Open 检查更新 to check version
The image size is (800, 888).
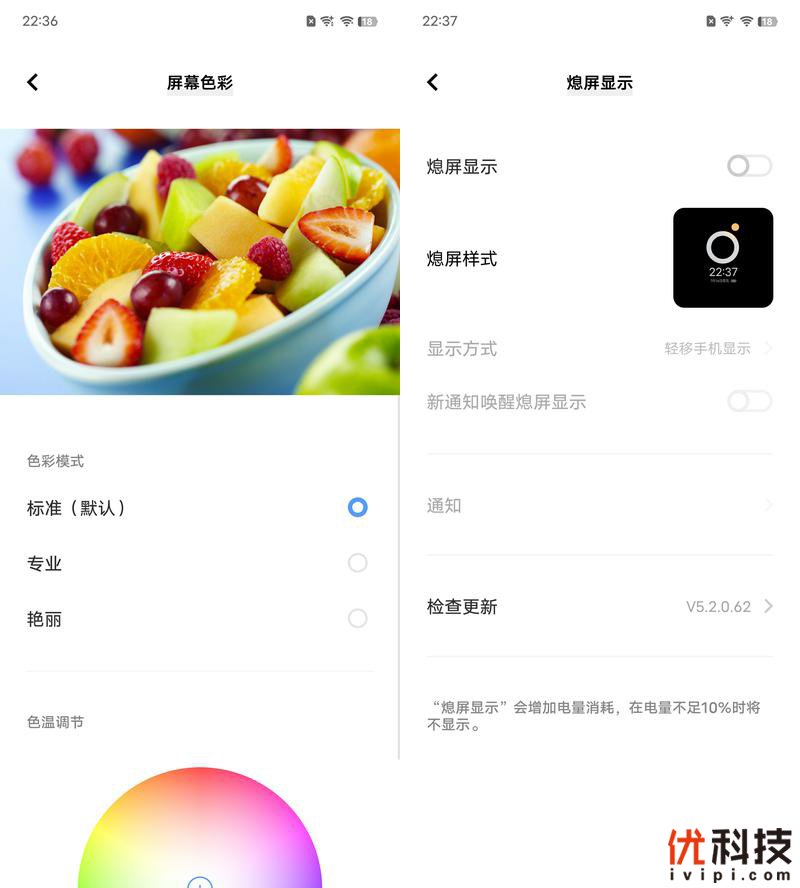coord(600,606)
